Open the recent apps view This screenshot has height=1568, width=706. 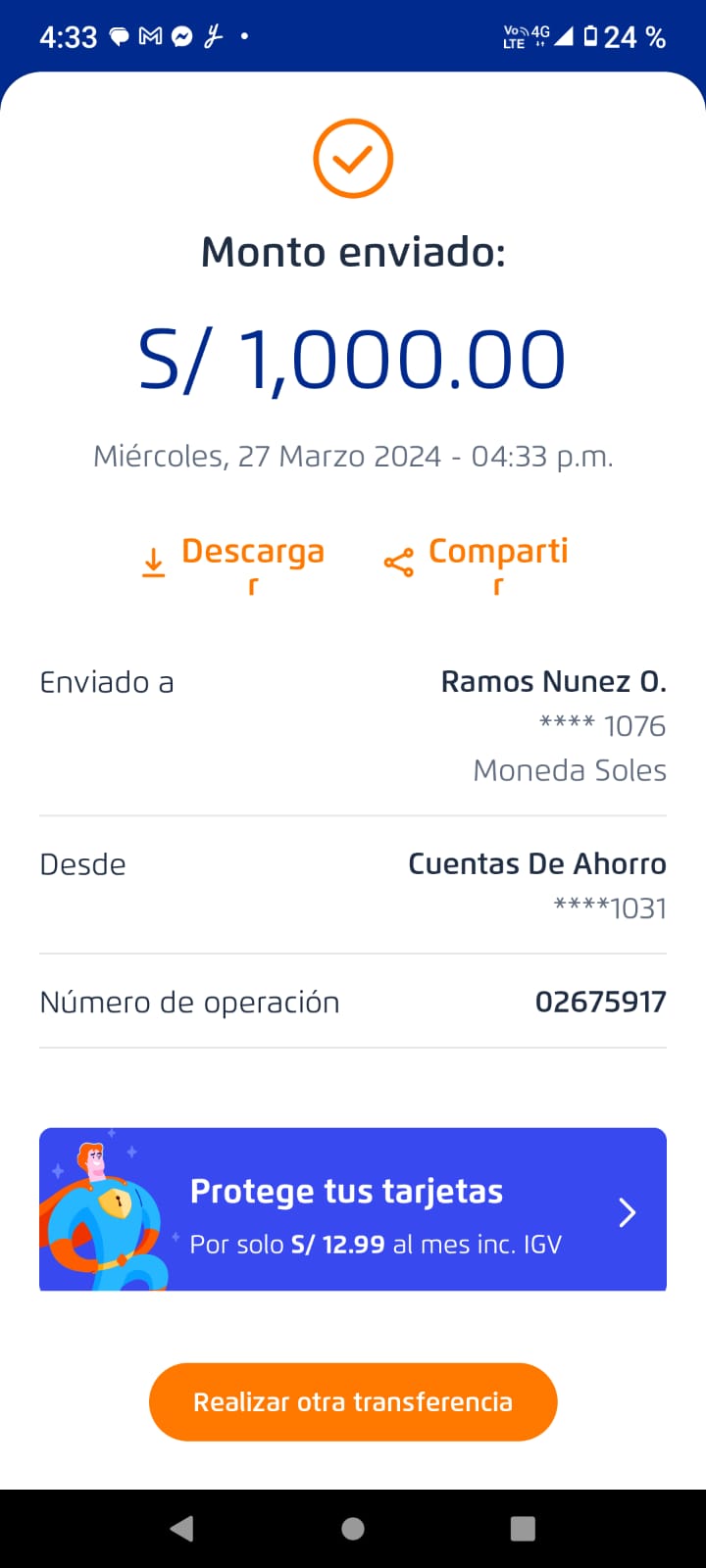pos(524,1528)
